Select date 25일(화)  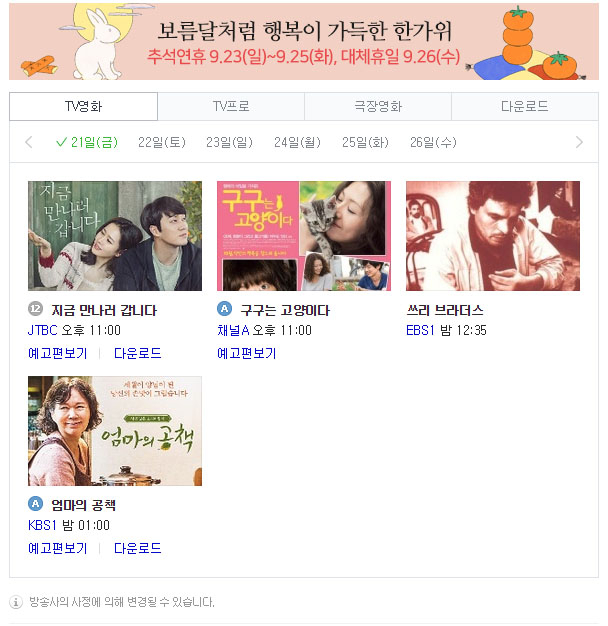click(x=365, y=143)
